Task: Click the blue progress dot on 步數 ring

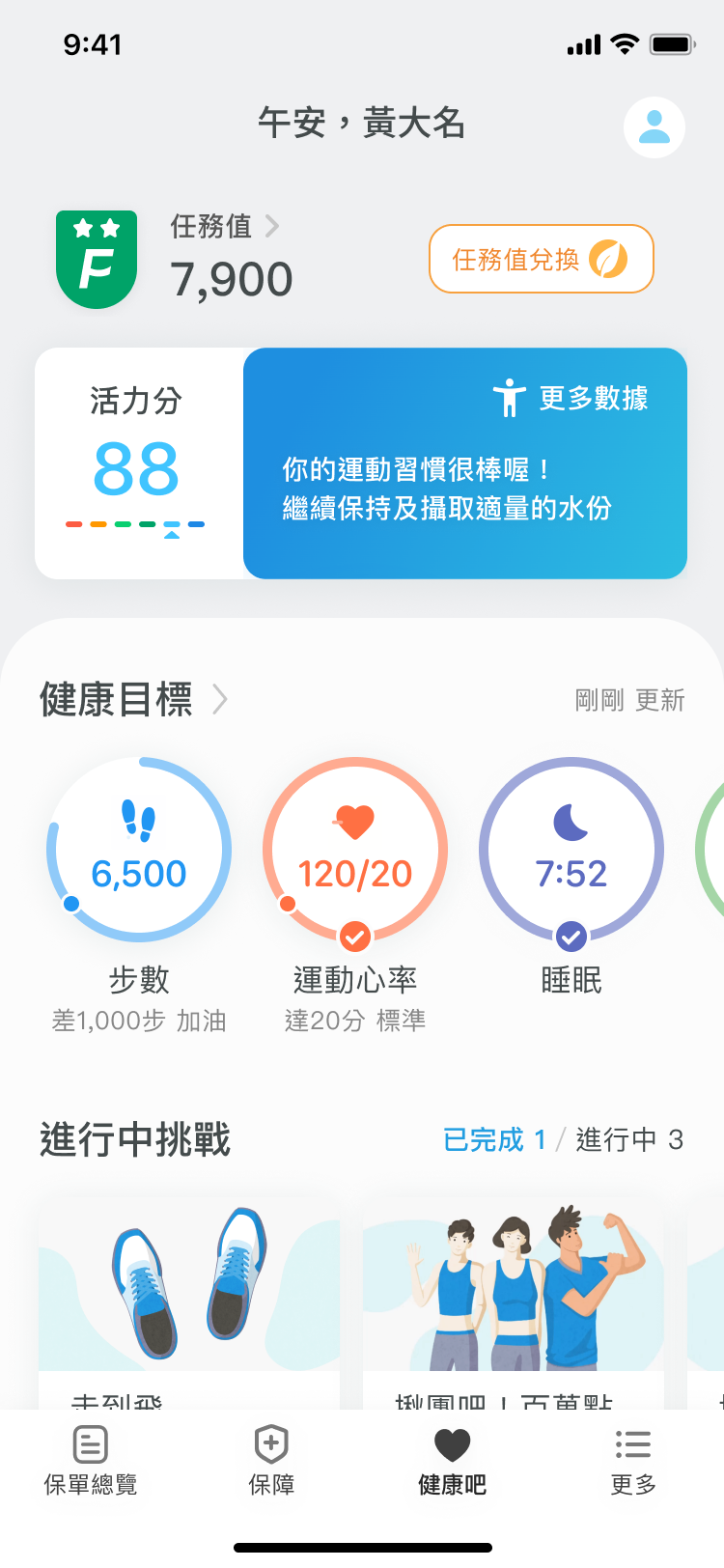Action: pos(70,902)
